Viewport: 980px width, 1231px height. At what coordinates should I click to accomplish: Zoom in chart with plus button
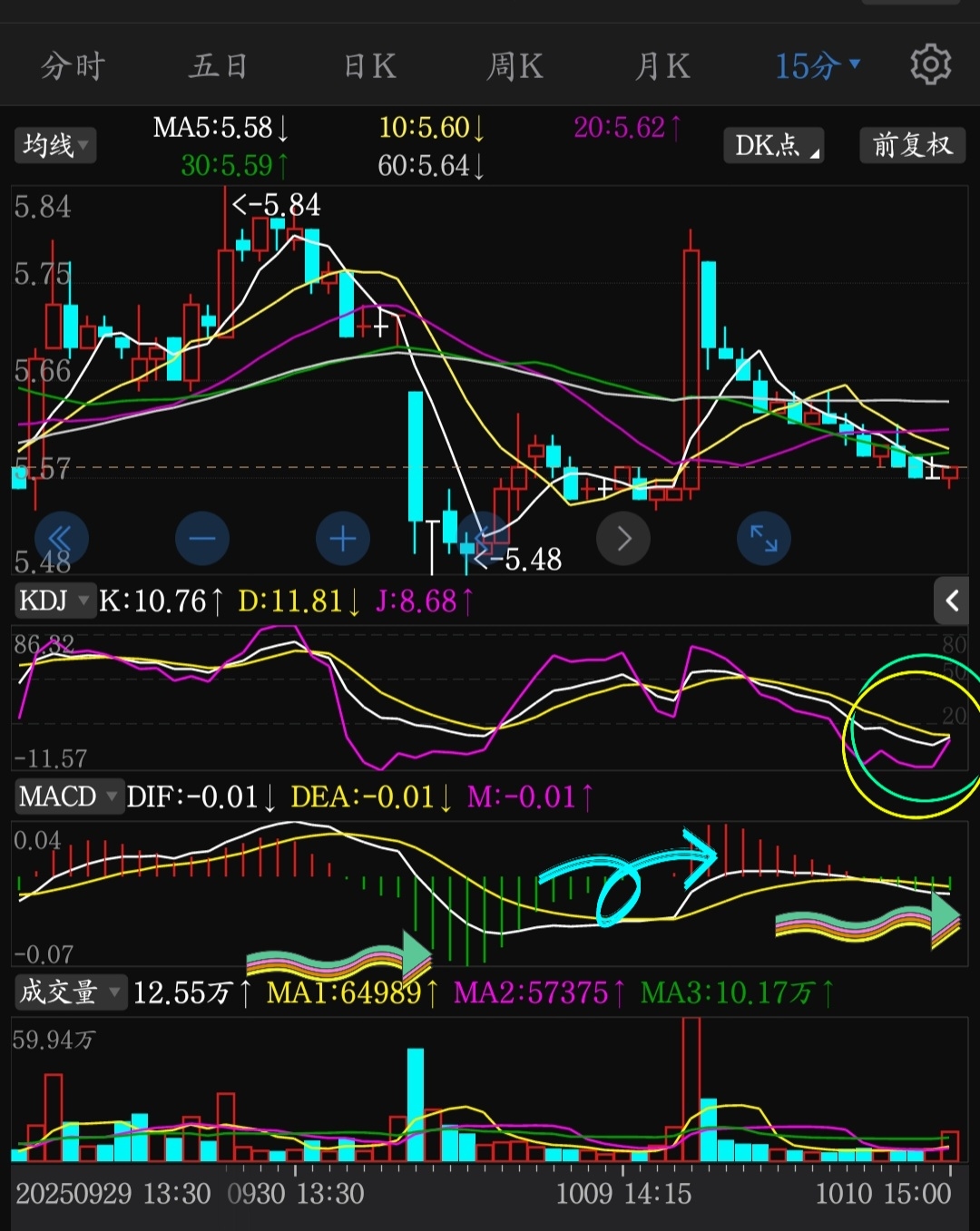pos(343,539)
